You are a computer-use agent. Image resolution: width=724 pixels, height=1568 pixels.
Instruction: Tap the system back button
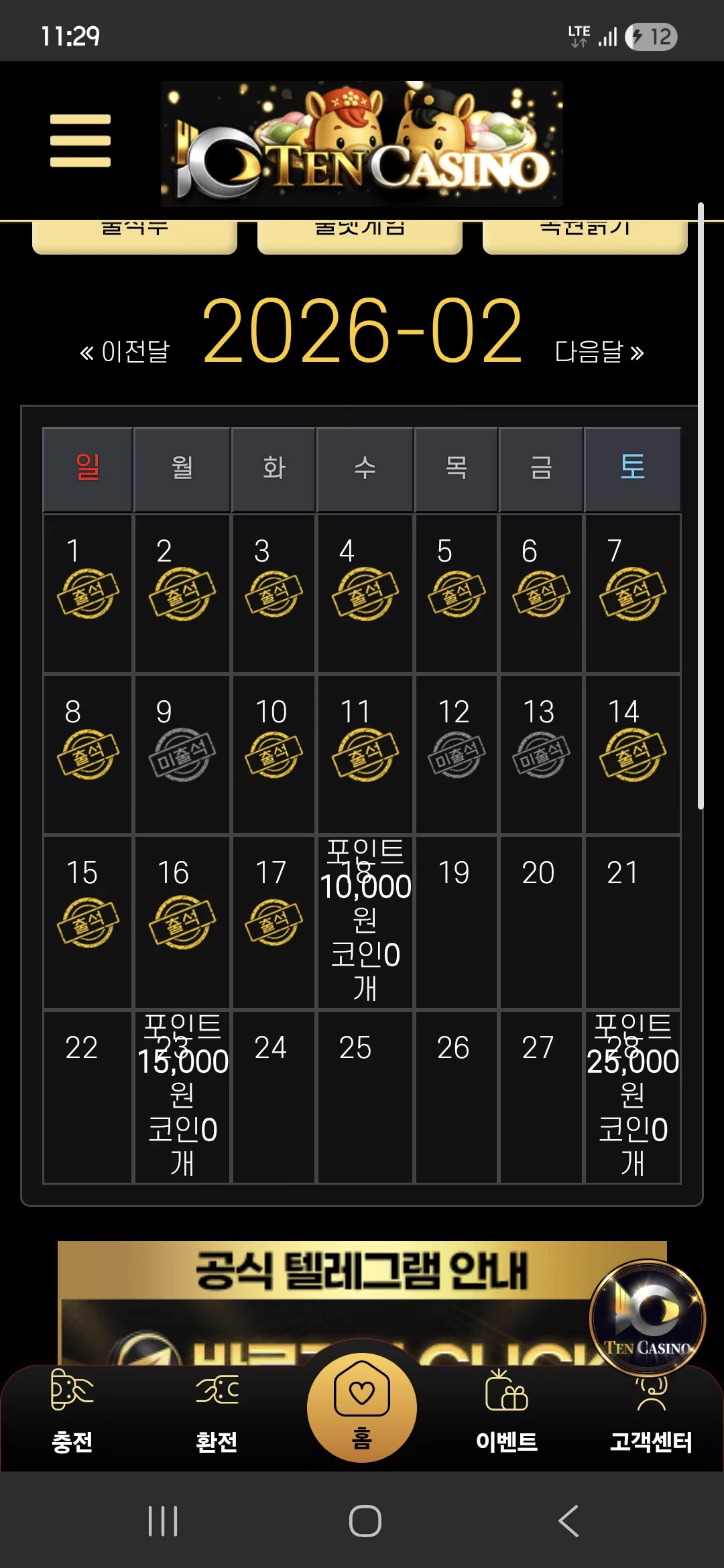[568, 1520]
